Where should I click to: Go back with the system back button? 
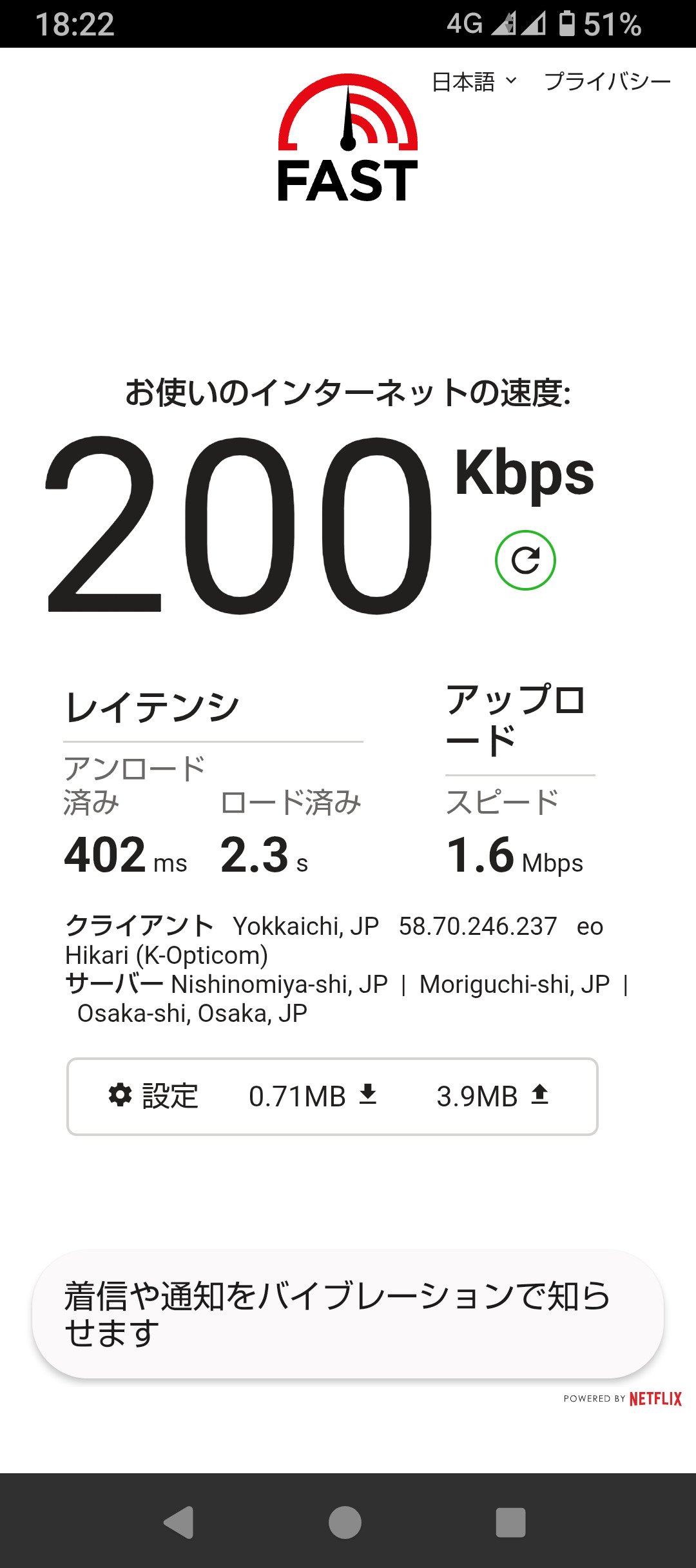[x=179, y=1522]
